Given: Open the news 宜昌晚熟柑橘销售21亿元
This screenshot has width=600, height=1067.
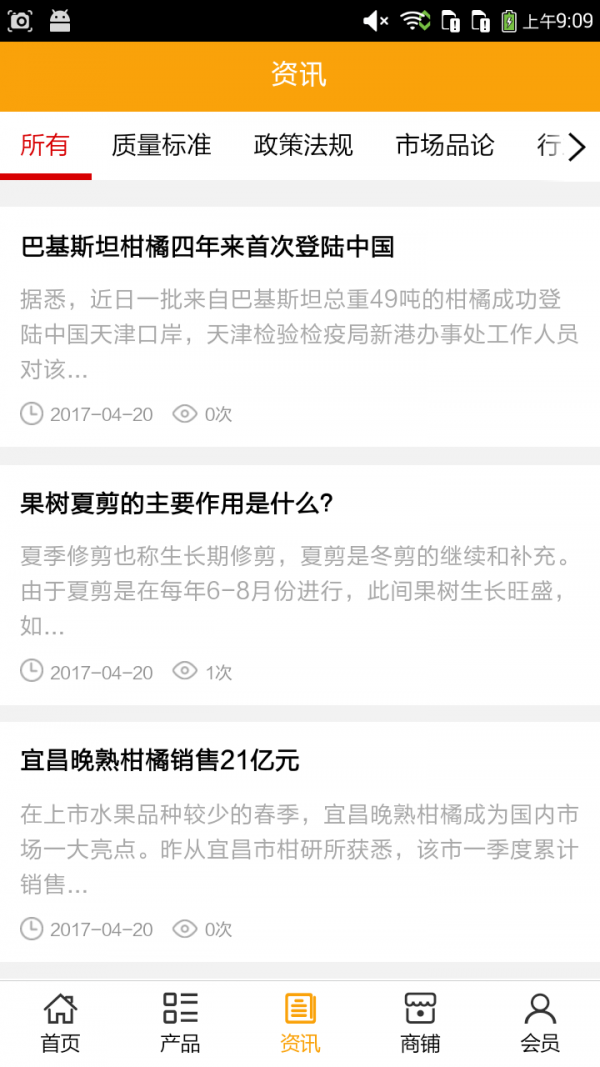Looking at the screenshot, I should point(160,761).
